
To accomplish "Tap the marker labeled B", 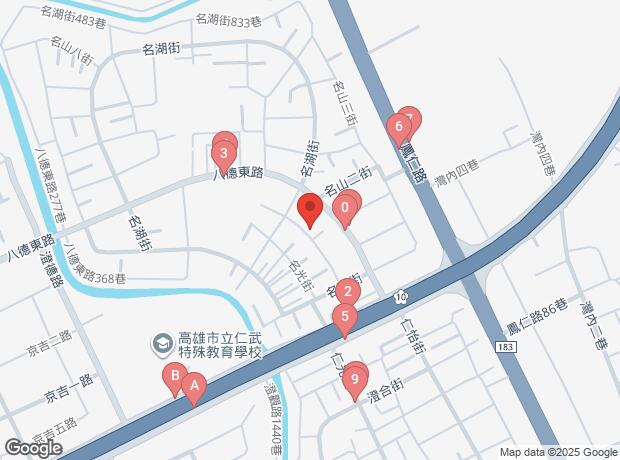I will click(175, 376).
